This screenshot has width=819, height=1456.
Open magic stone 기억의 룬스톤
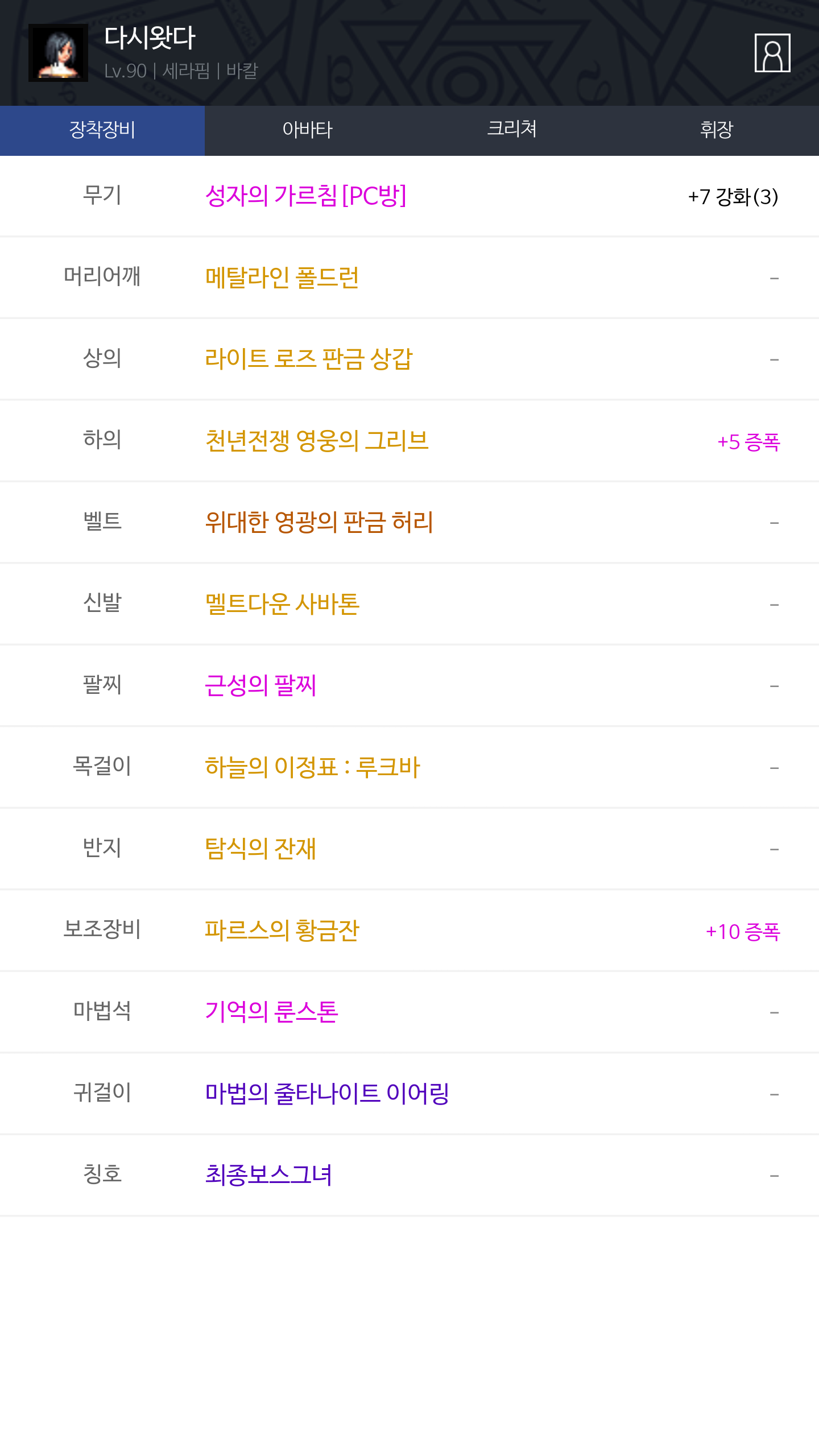[x=271, y=1012]
